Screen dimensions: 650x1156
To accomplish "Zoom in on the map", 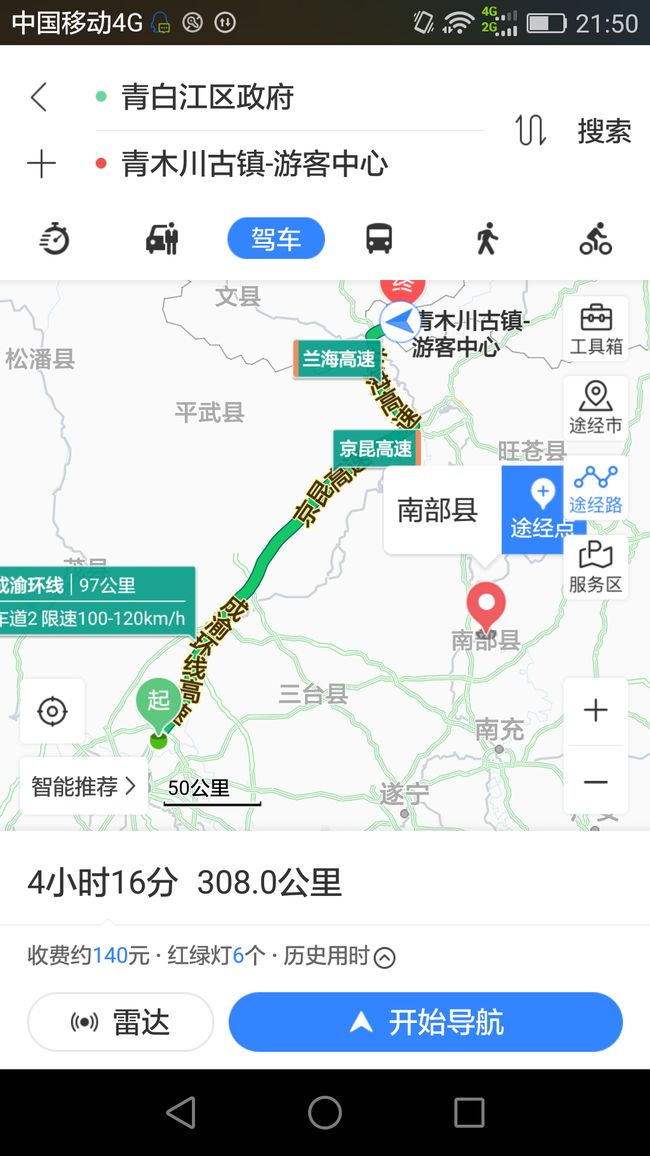I will coord(595,711).
